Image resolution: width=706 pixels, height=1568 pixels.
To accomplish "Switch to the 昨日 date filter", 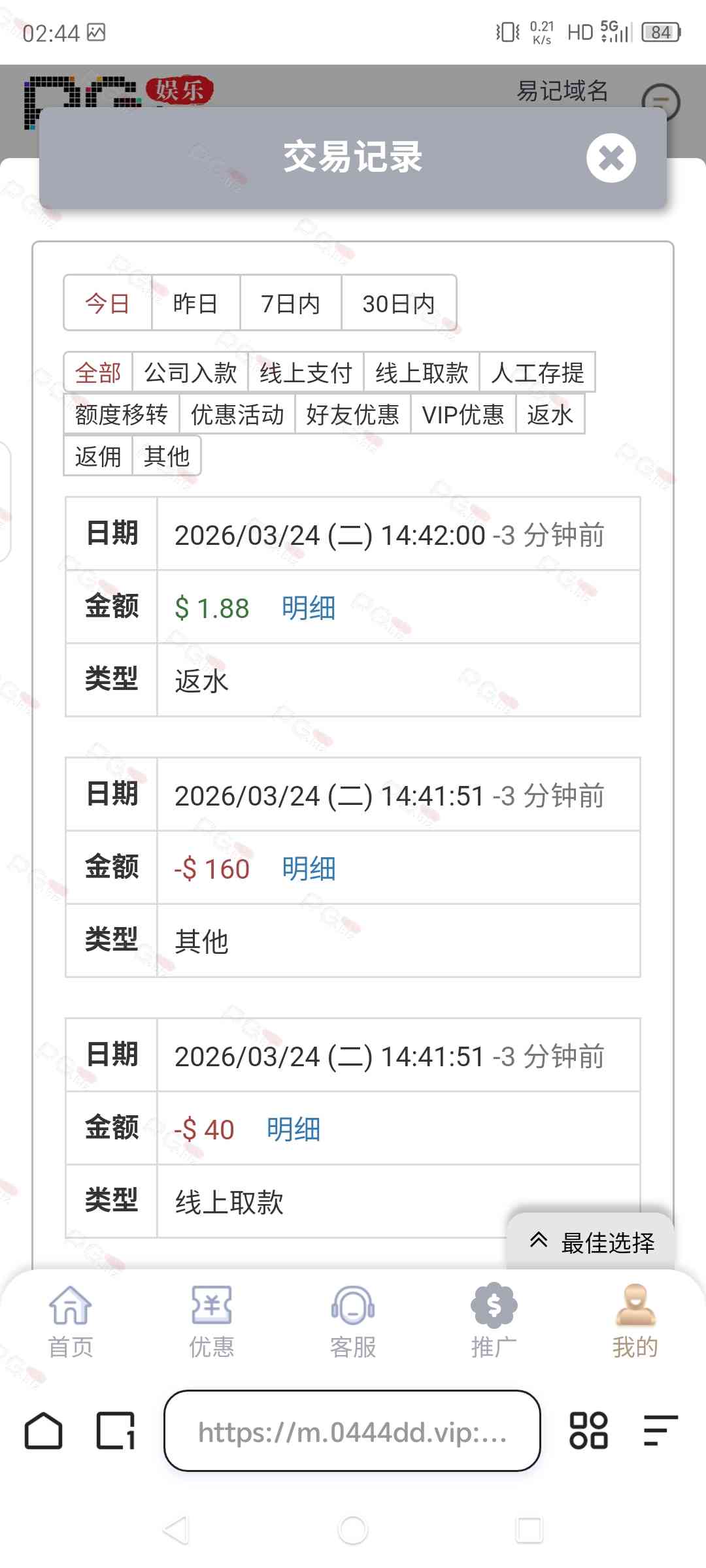I will point(195,304).
